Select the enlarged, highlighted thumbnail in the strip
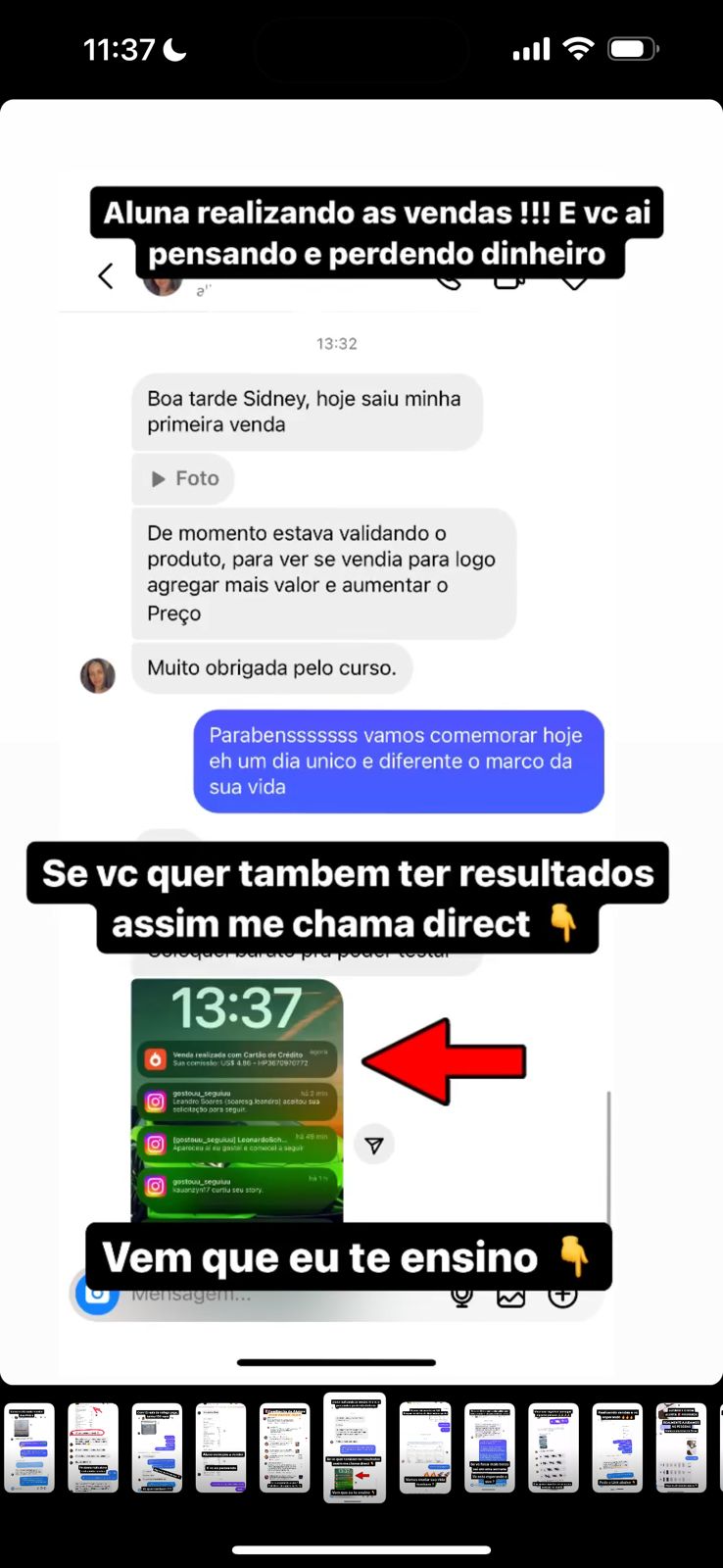This screenshot has width=723, height=1568. pyautogui.click(x=355, y=1447)
